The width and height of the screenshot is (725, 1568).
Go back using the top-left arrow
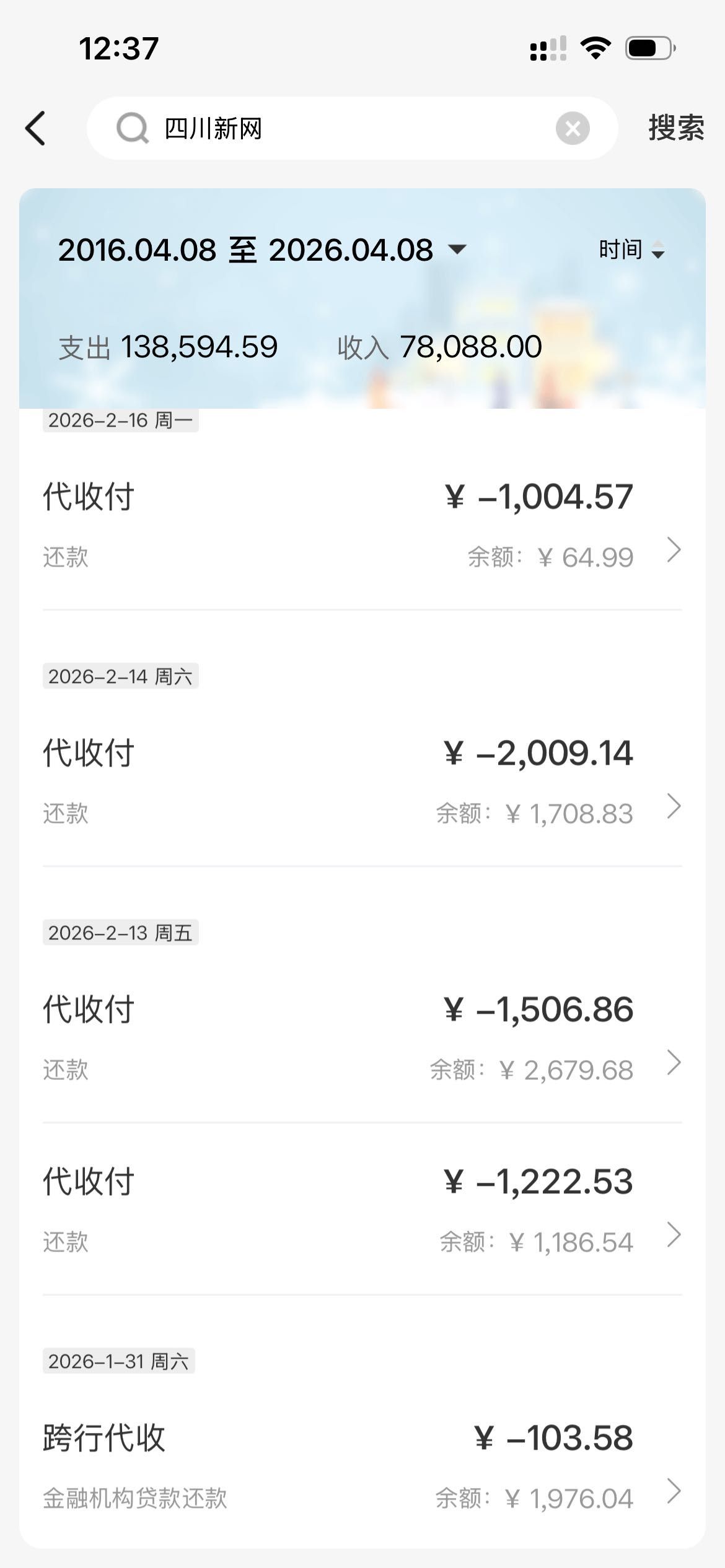36,128
